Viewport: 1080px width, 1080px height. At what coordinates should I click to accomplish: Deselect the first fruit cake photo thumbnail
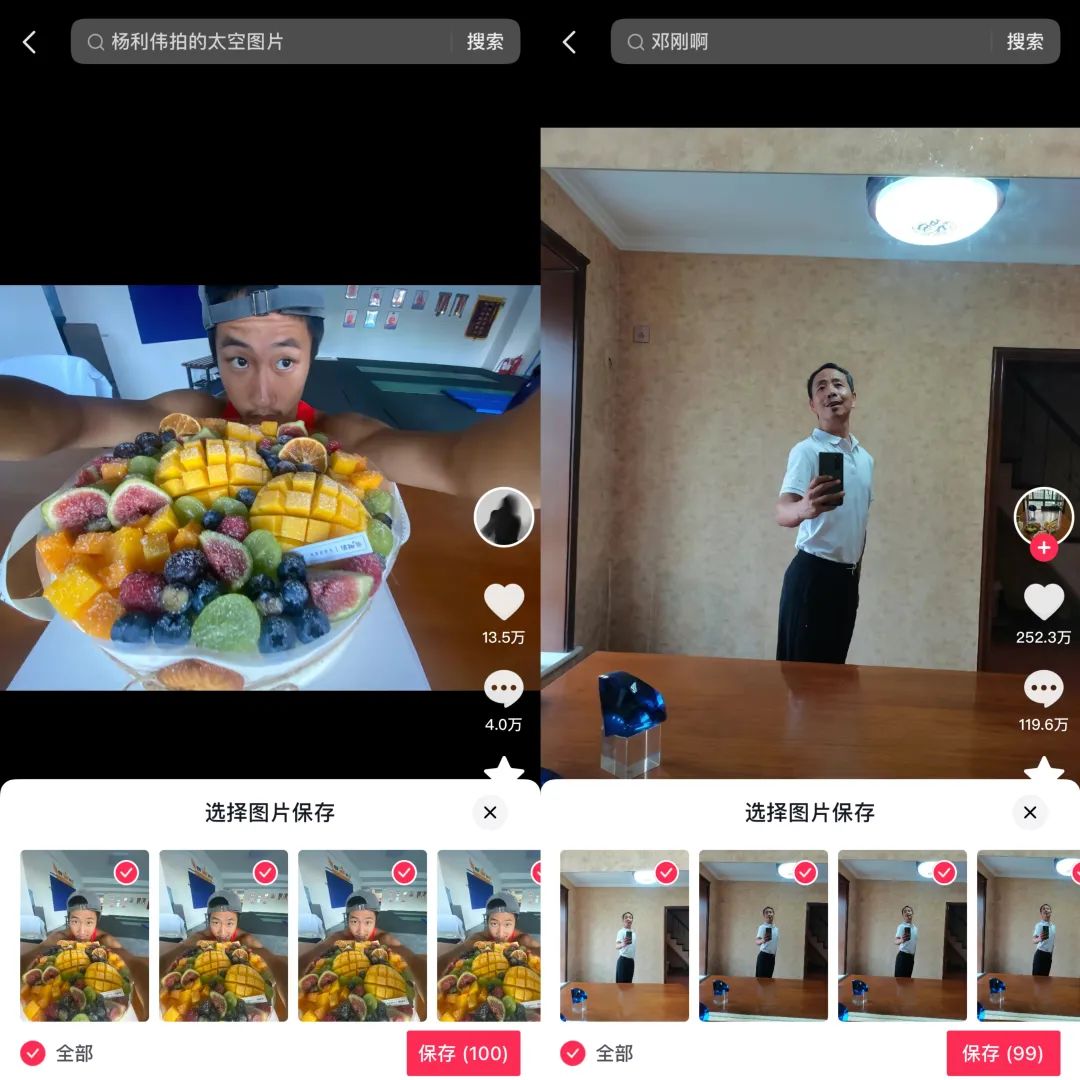click(126, 873)
